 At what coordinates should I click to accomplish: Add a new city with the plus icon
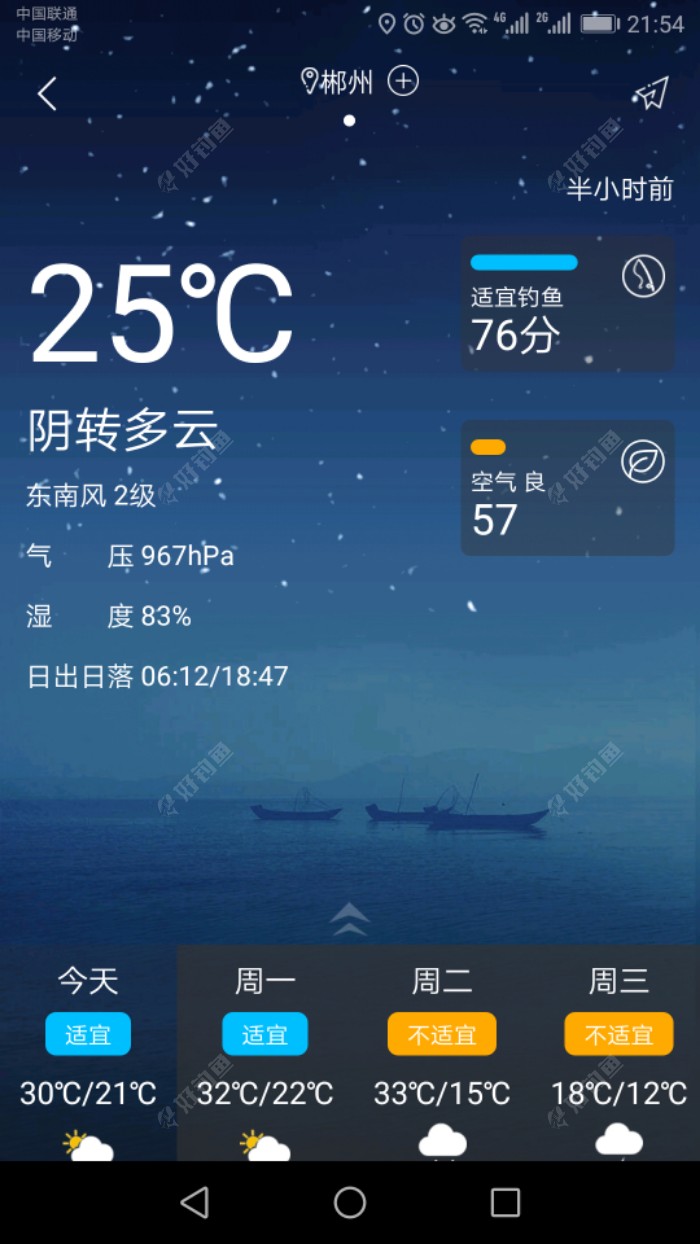[403, 81]
